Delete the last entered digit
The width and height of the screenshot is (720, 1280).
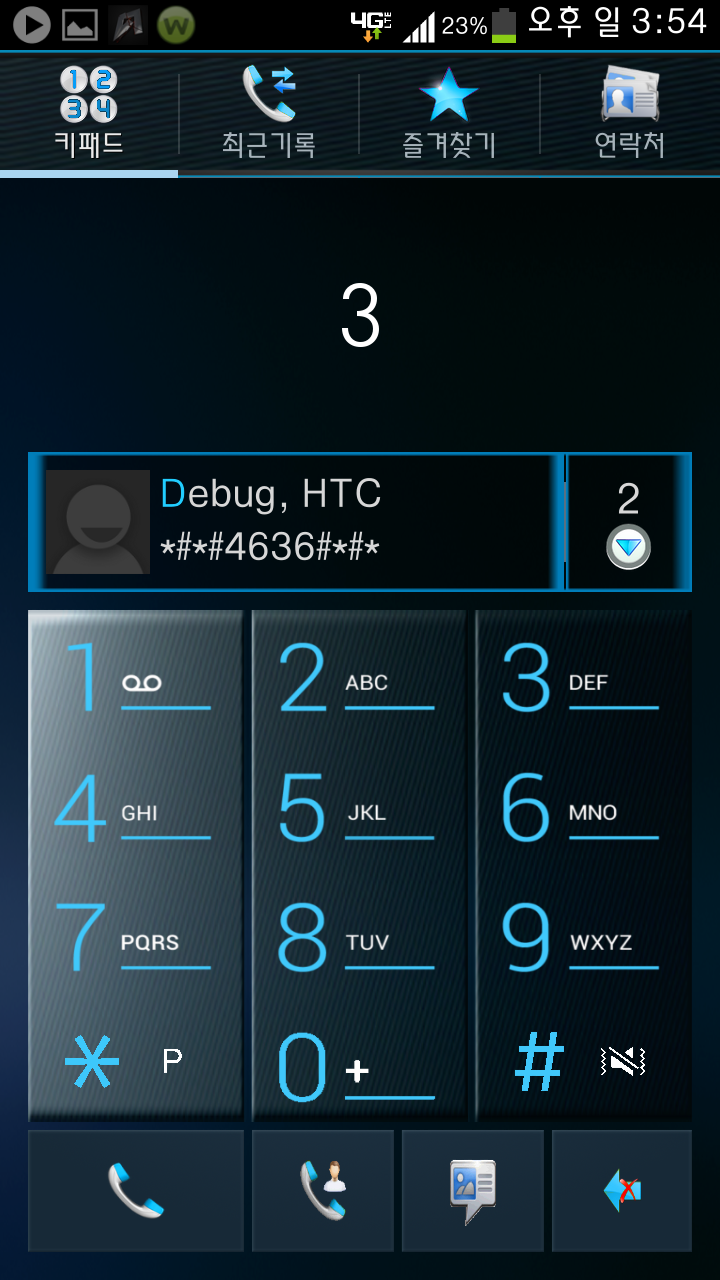click(x=622, y=1190)
